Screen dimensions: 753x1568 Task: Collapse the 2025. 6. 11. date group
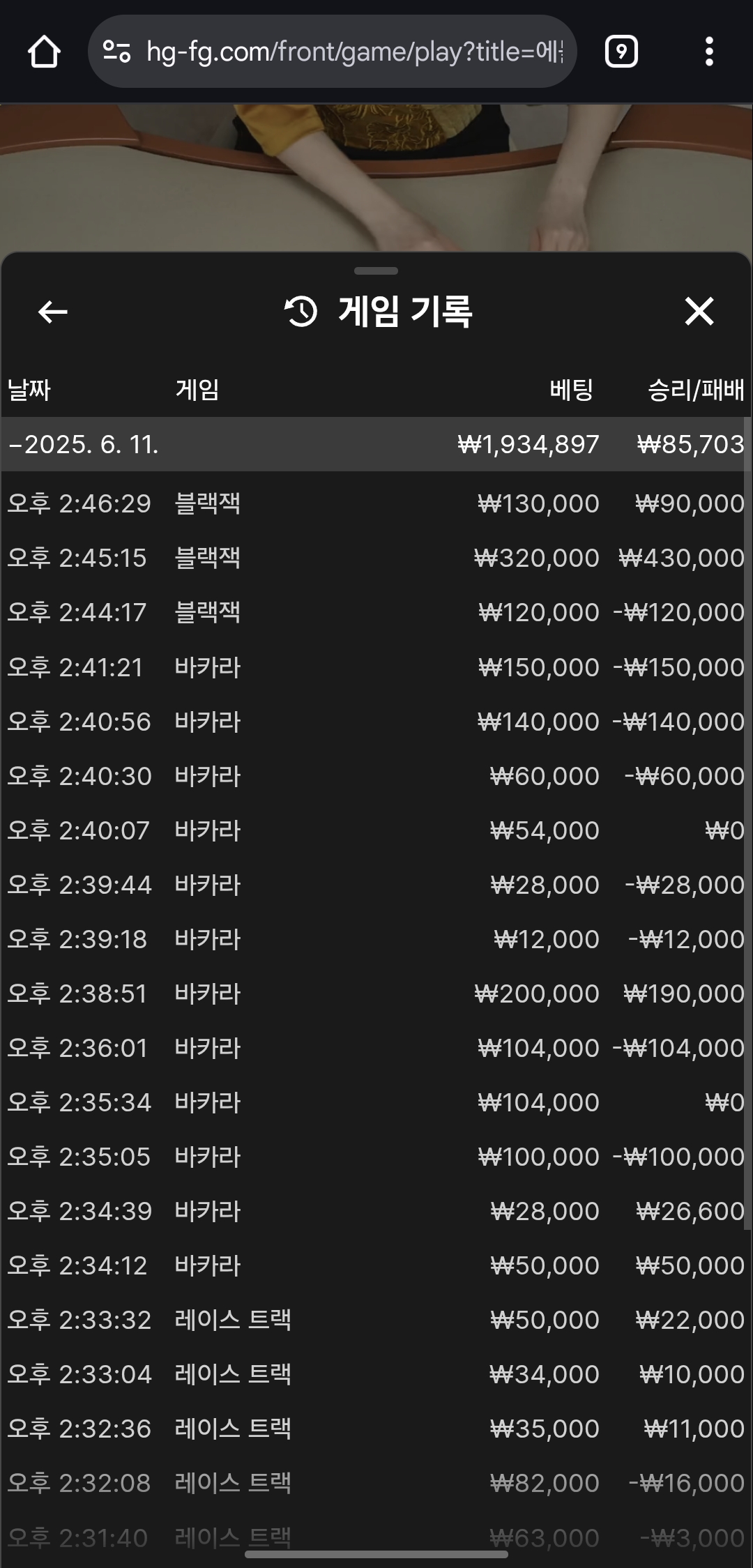[x=375, y=444]
